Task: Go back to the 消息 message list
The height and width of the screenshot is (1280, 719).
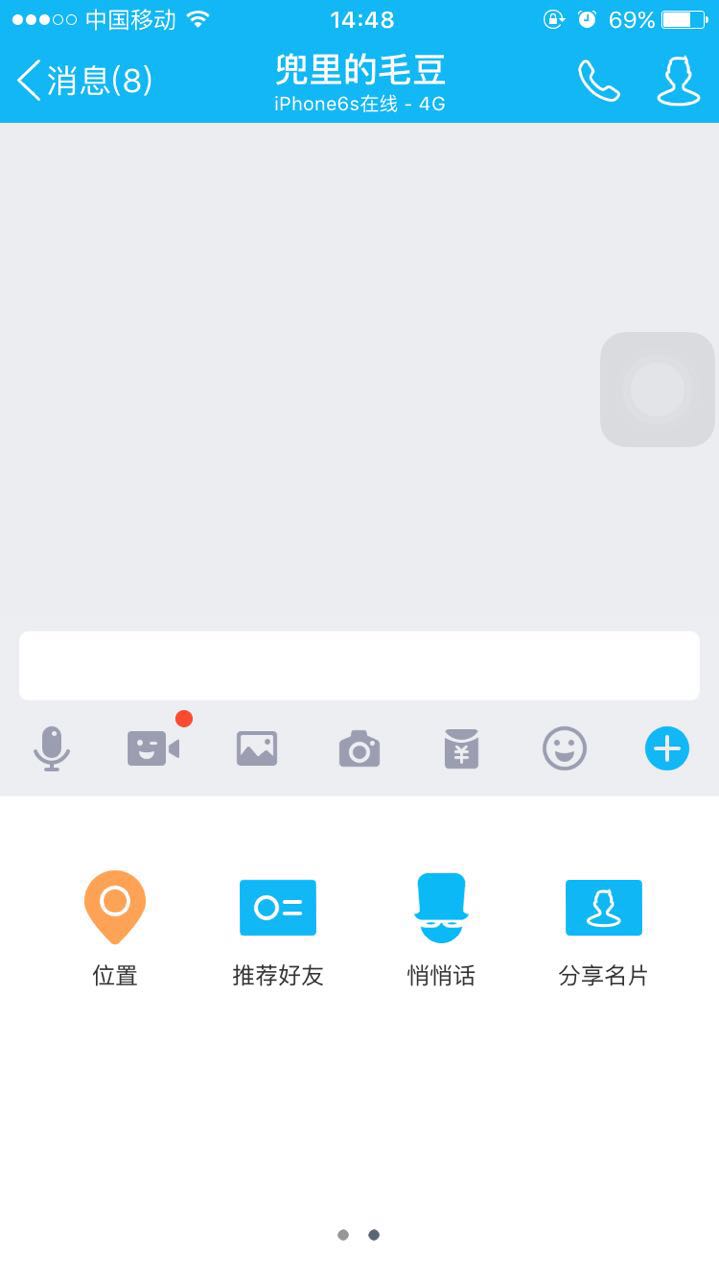Action: (85, 79)
